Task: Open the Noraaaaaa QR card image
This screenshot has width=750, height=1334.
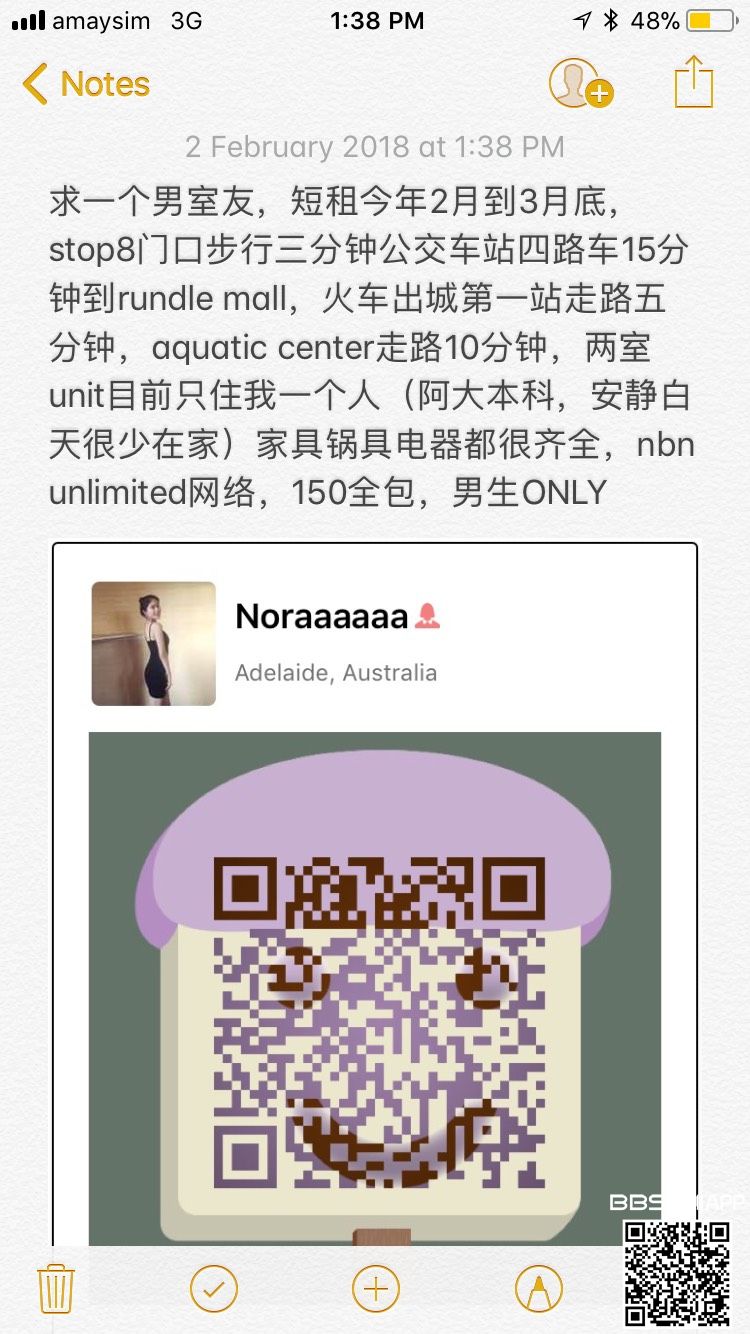Action: coord(375,900)
